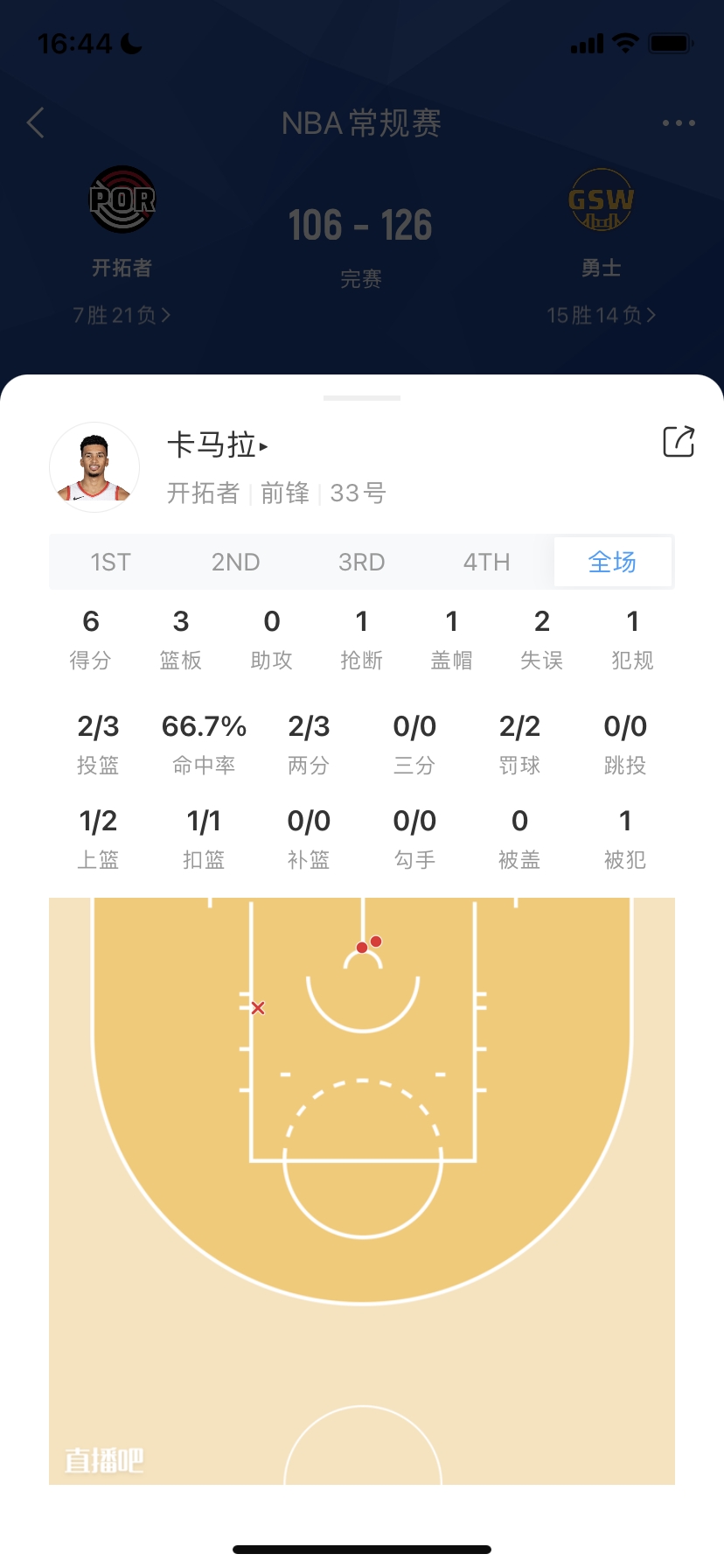
Task: Open 勇士 team record 15胜14负
Action: click(x=602, y=315)
